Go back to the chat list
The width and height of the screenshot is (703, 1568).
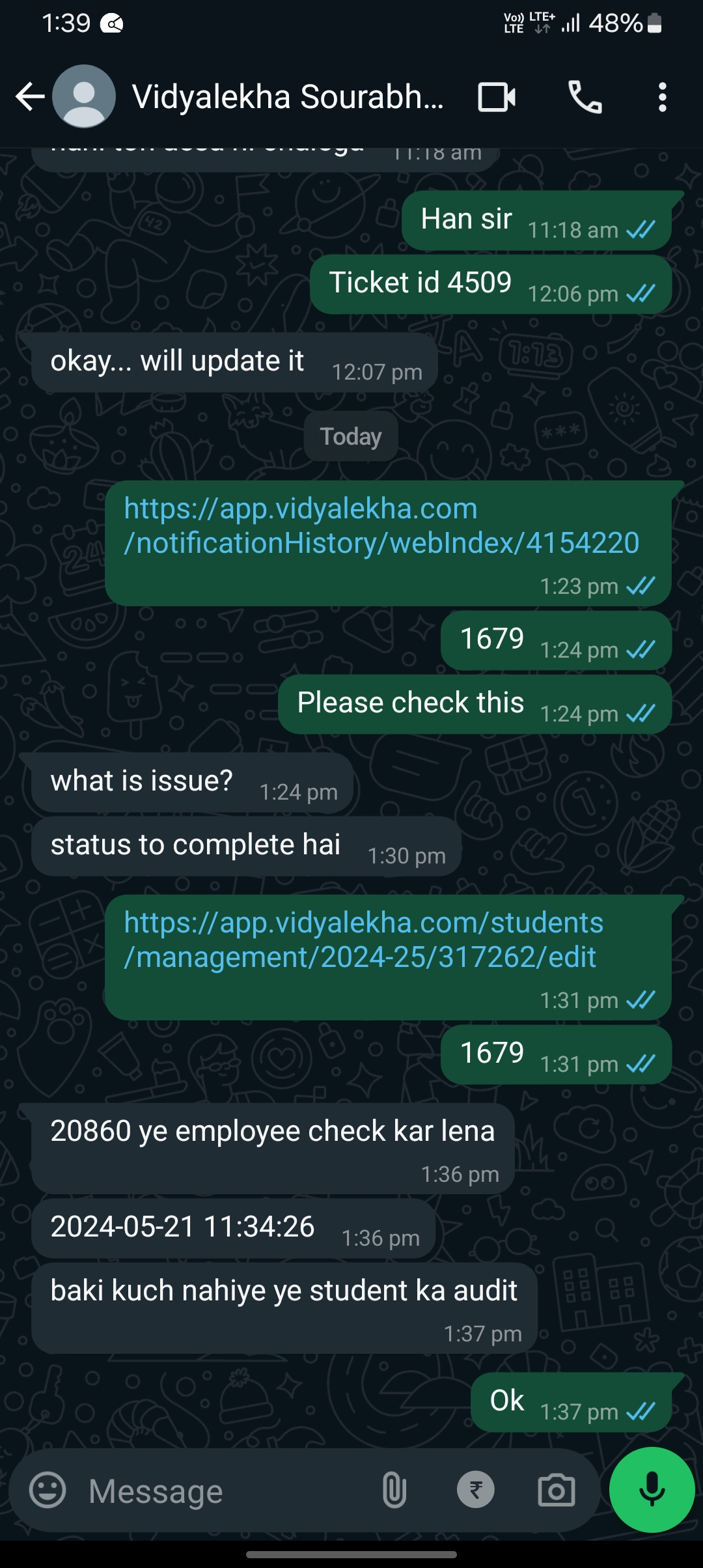coord(30,97)
